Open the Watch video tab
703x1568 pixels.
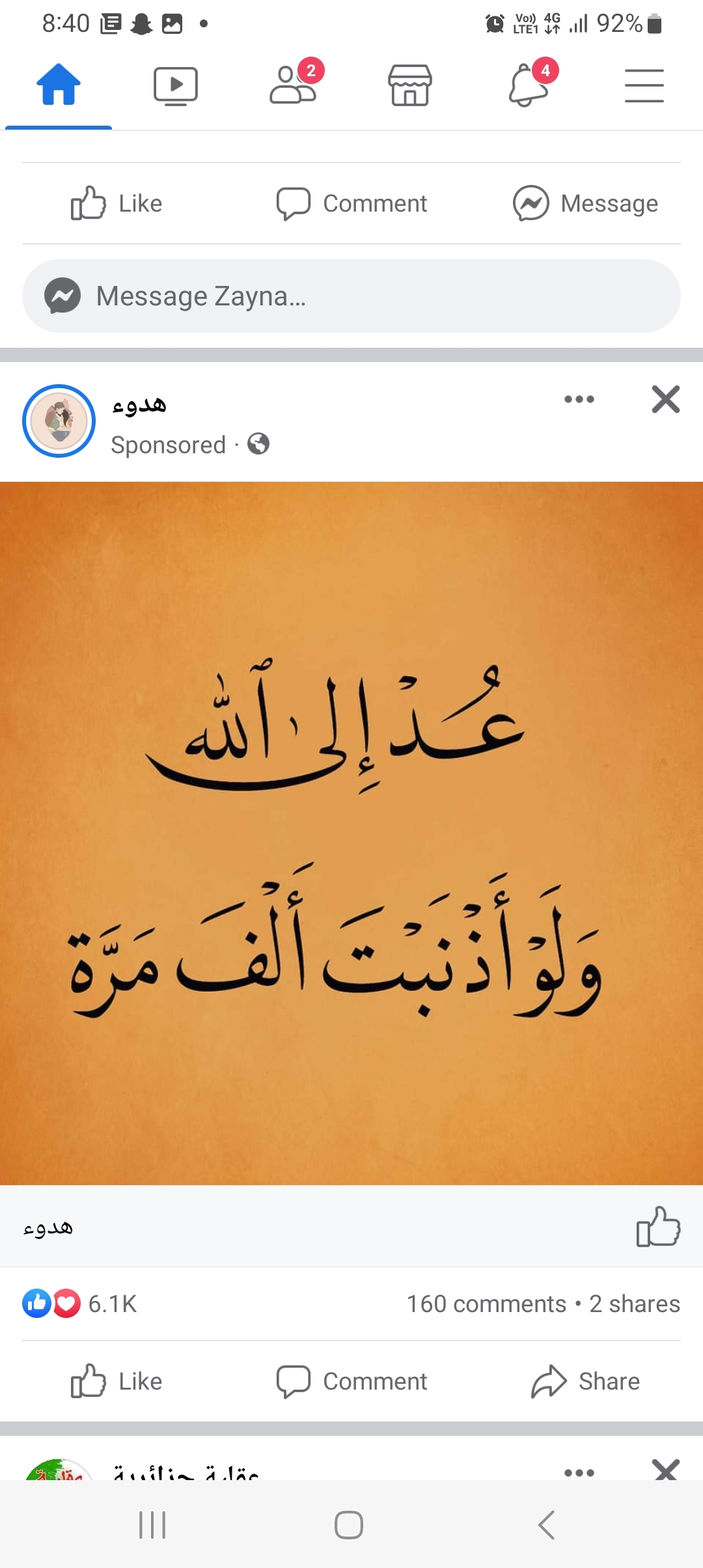pyautogui.click(x=176, y=85)
